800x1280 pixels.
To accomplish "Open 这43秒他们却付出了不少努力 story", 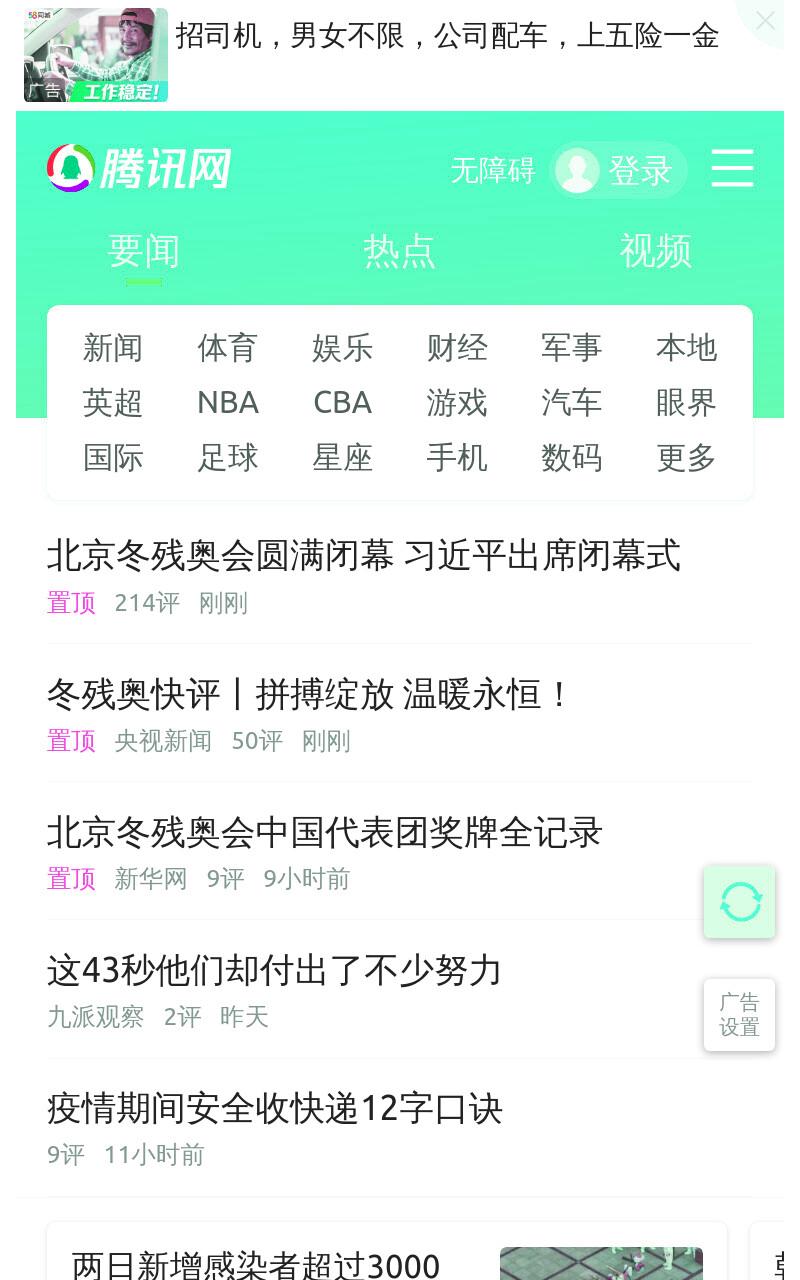I will (x=274, y=970).
